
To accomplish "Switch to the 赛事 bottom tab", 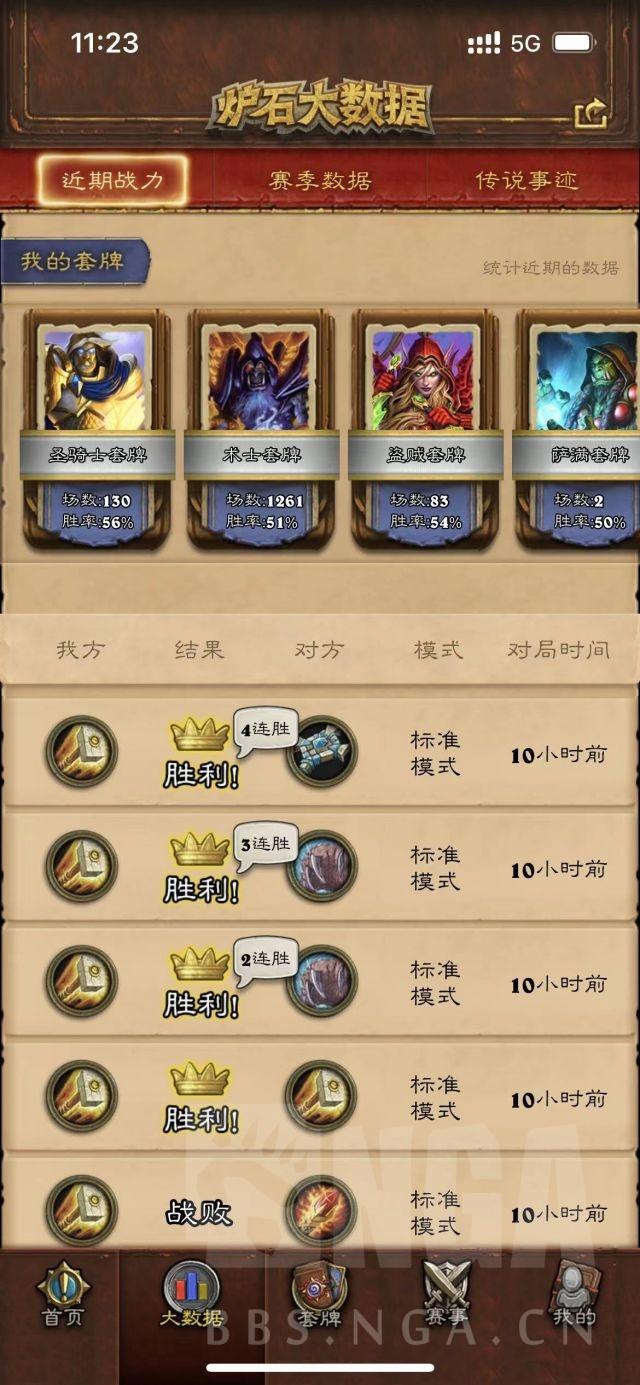I will [446, 1295].
